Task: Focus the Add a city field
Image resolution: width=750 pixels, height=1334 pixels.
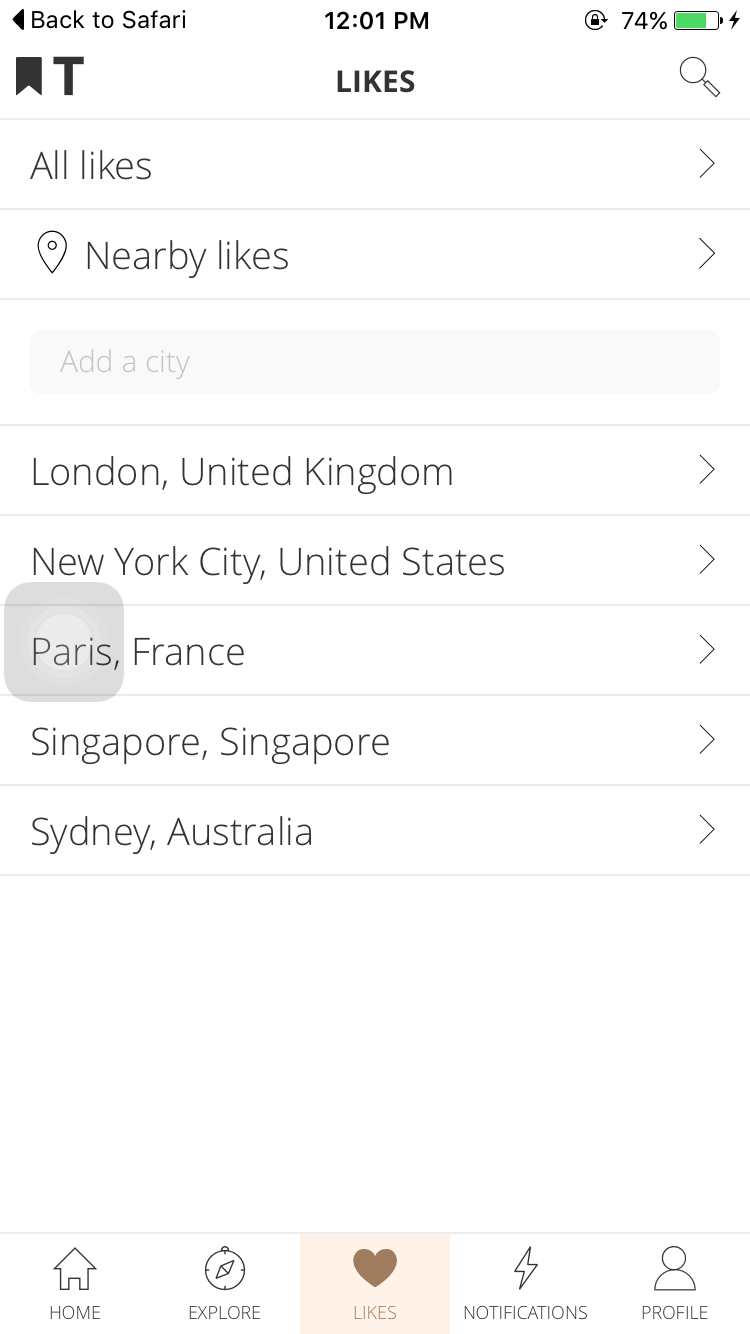Action: (375, 362)
